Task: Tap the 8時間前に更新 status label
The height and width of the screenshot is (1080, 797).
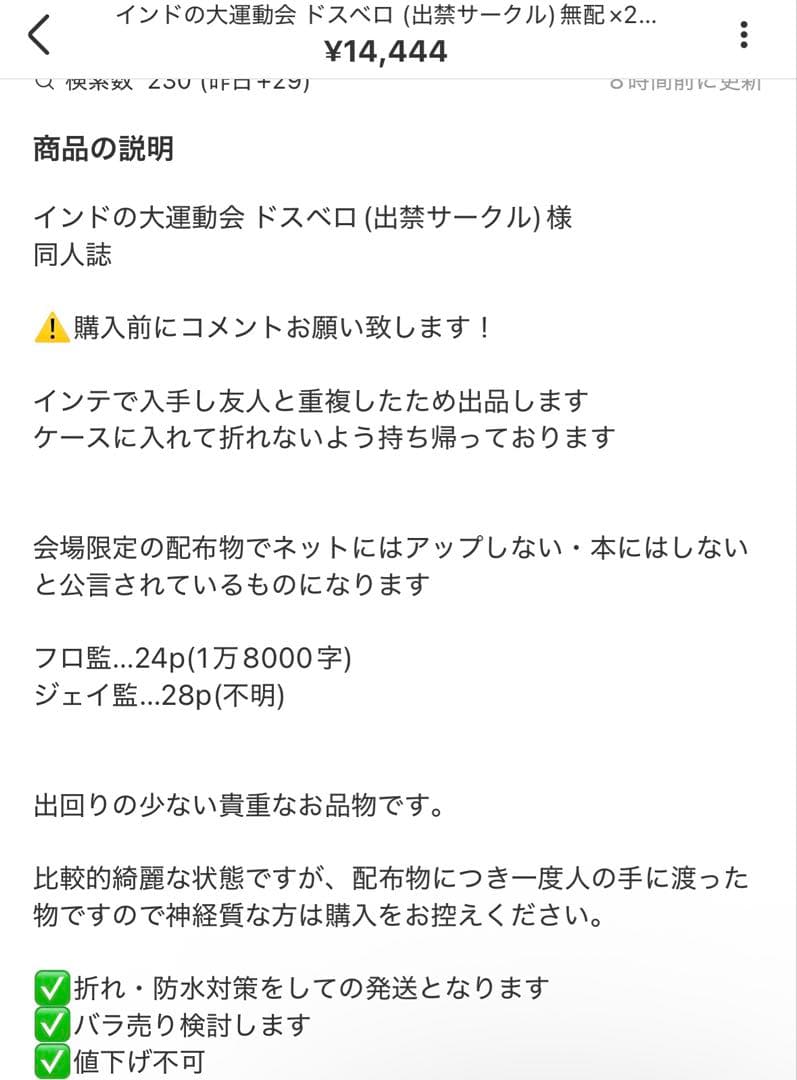Action: [688, 82]
